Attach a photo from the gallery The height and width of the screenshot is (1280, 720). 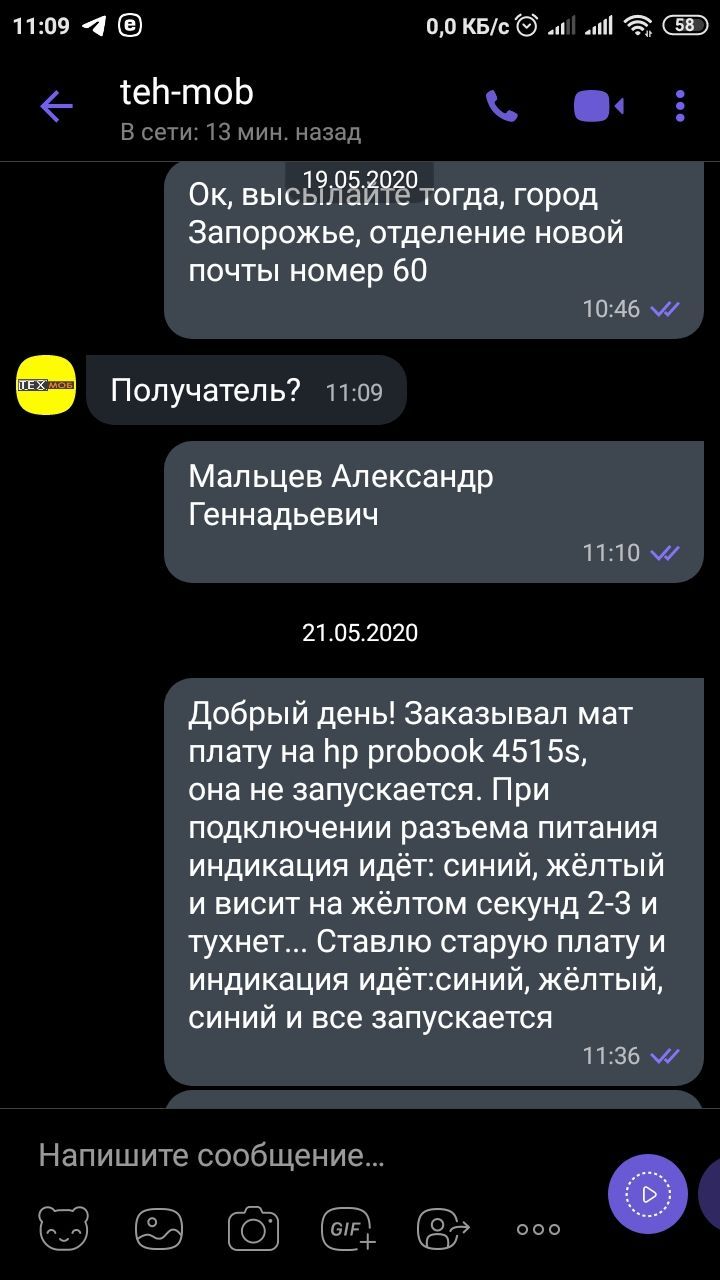point(159,1228)
